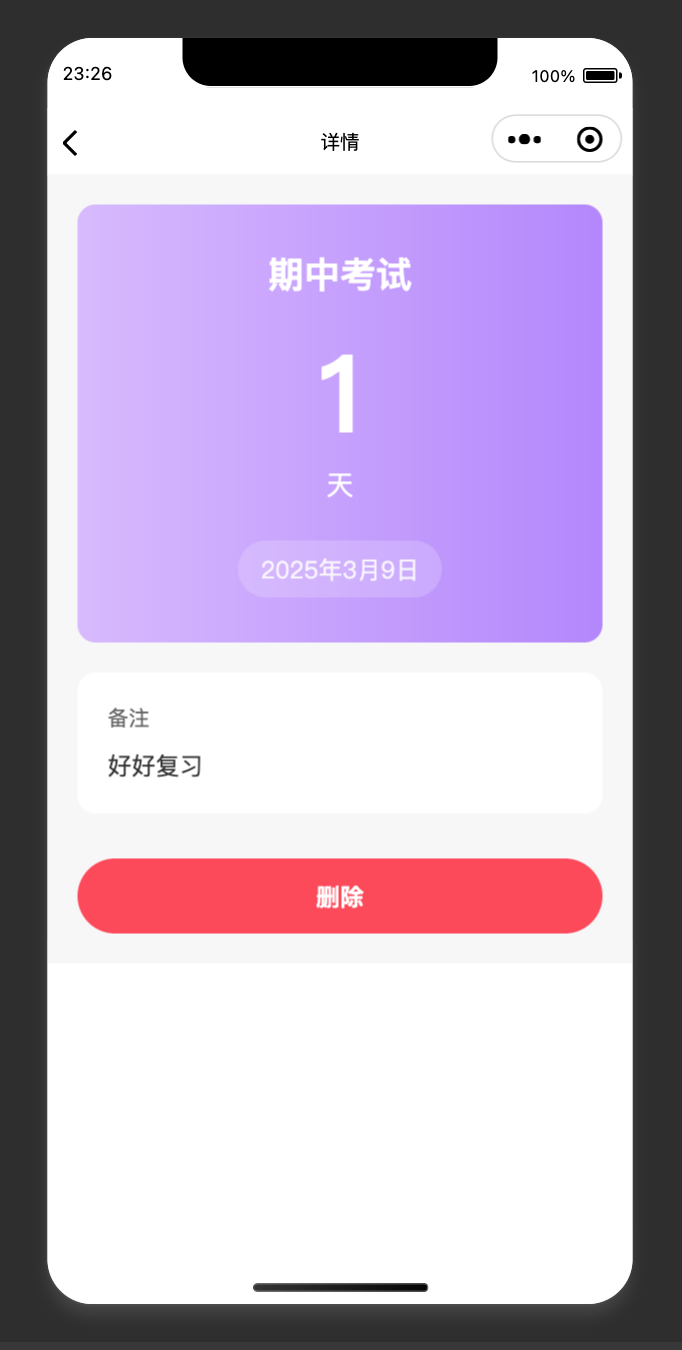Close the mini program with the circle icon
This screenshot has width=682, height=1350.
click(x=589, y=140)
